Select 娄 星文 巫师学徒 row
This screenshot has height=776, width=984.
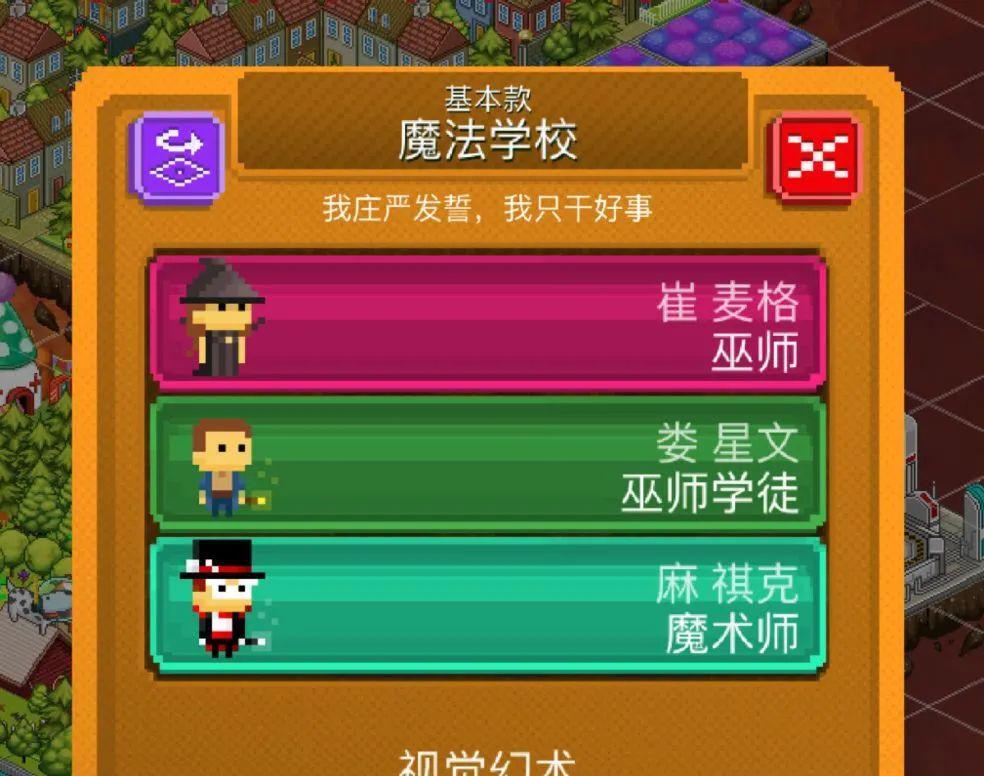click(x=487, y=463)
